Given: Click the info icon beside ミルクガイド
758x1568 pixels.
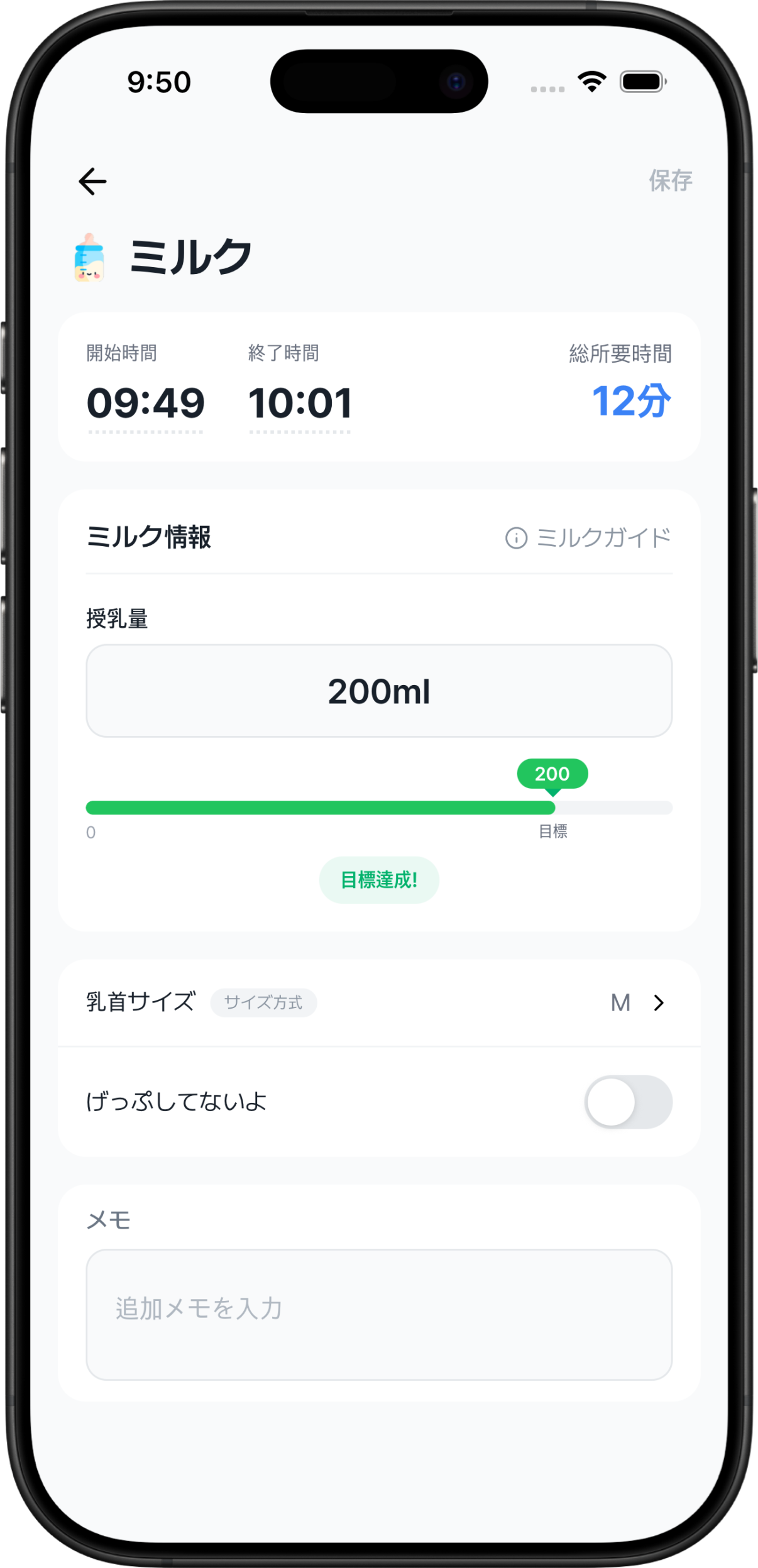Looking at the screenshot, I should (515, 537).
